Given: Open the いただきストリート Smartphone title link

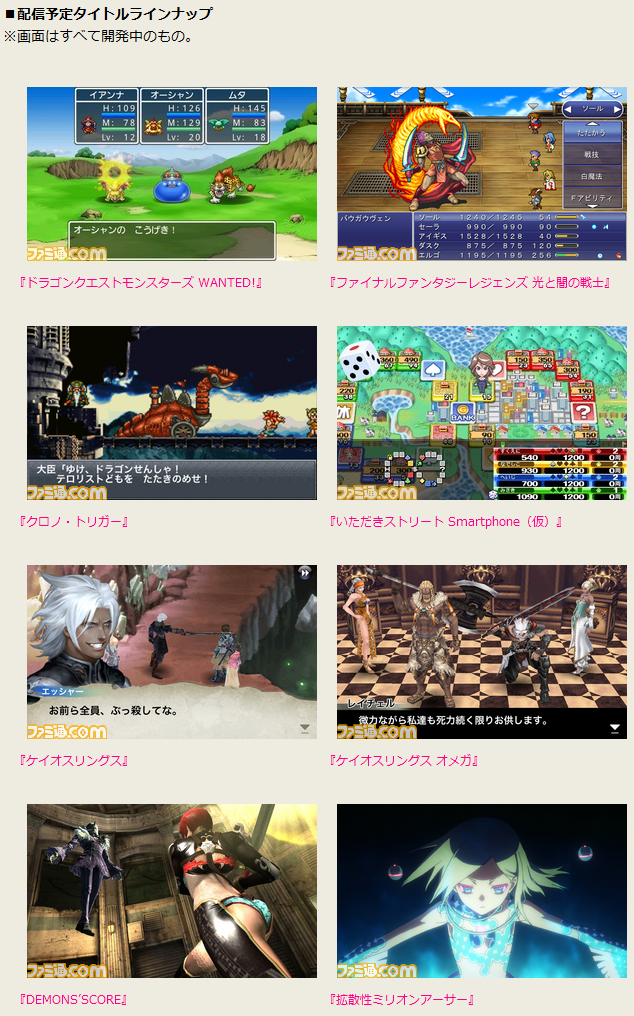Looking at the screenshot, I should click(447, 522).
